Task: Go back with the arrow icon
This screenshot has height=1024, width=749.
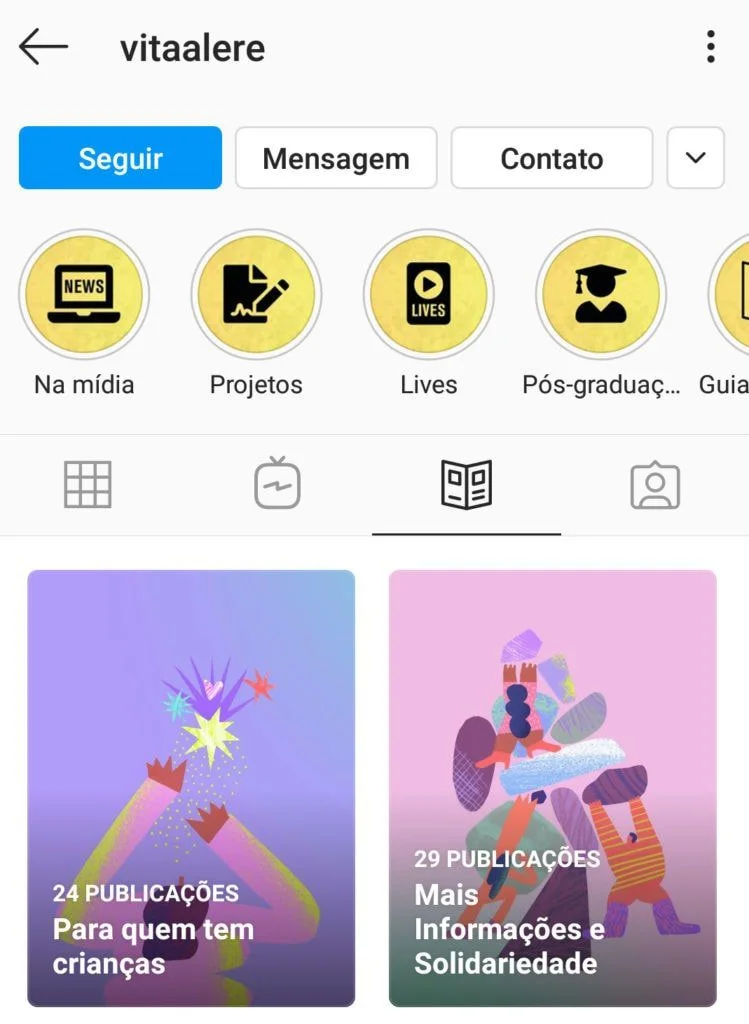Action: (43, 47)
